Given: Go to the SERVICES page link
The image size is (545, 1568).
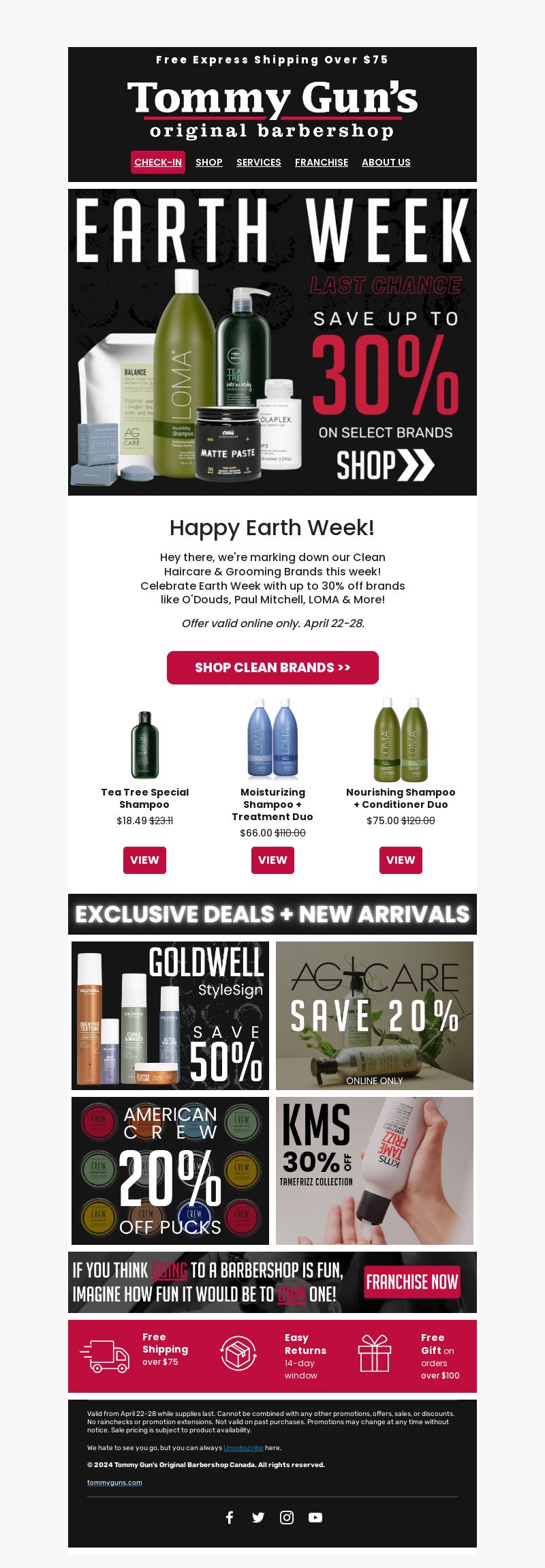Looking at the screenshot, I should 259,162.
